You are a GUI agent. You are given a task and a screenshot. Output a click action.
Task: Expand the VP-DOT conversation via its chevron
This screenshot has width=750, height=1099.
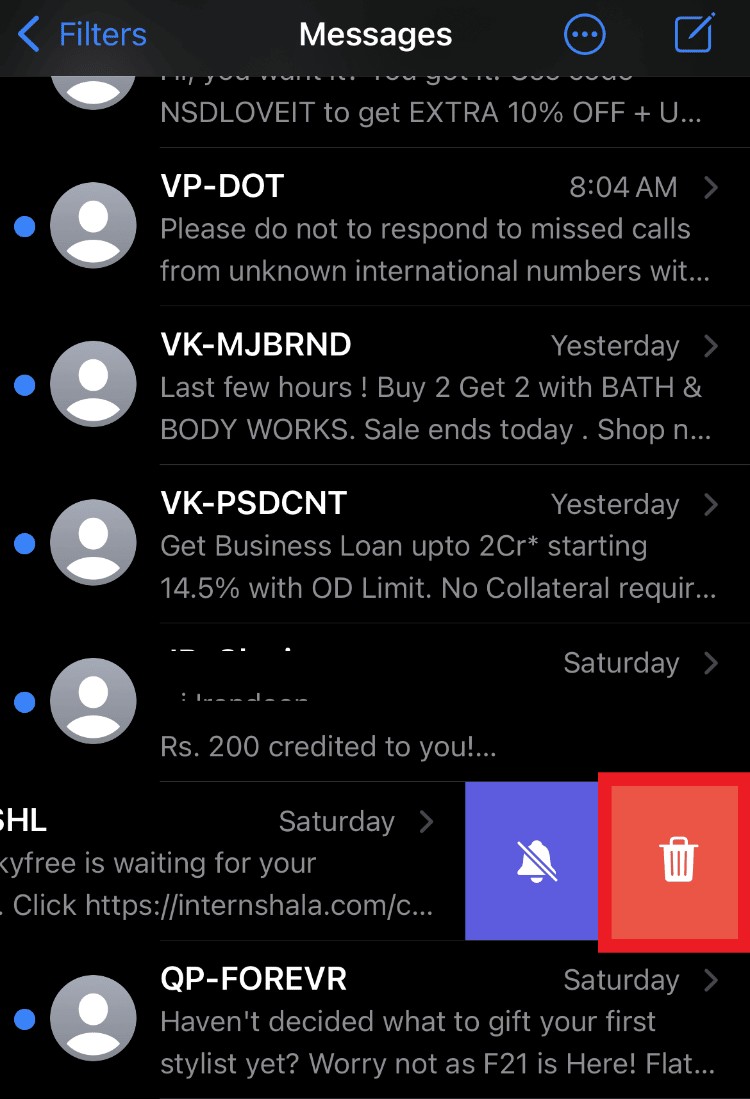point(710,187)
